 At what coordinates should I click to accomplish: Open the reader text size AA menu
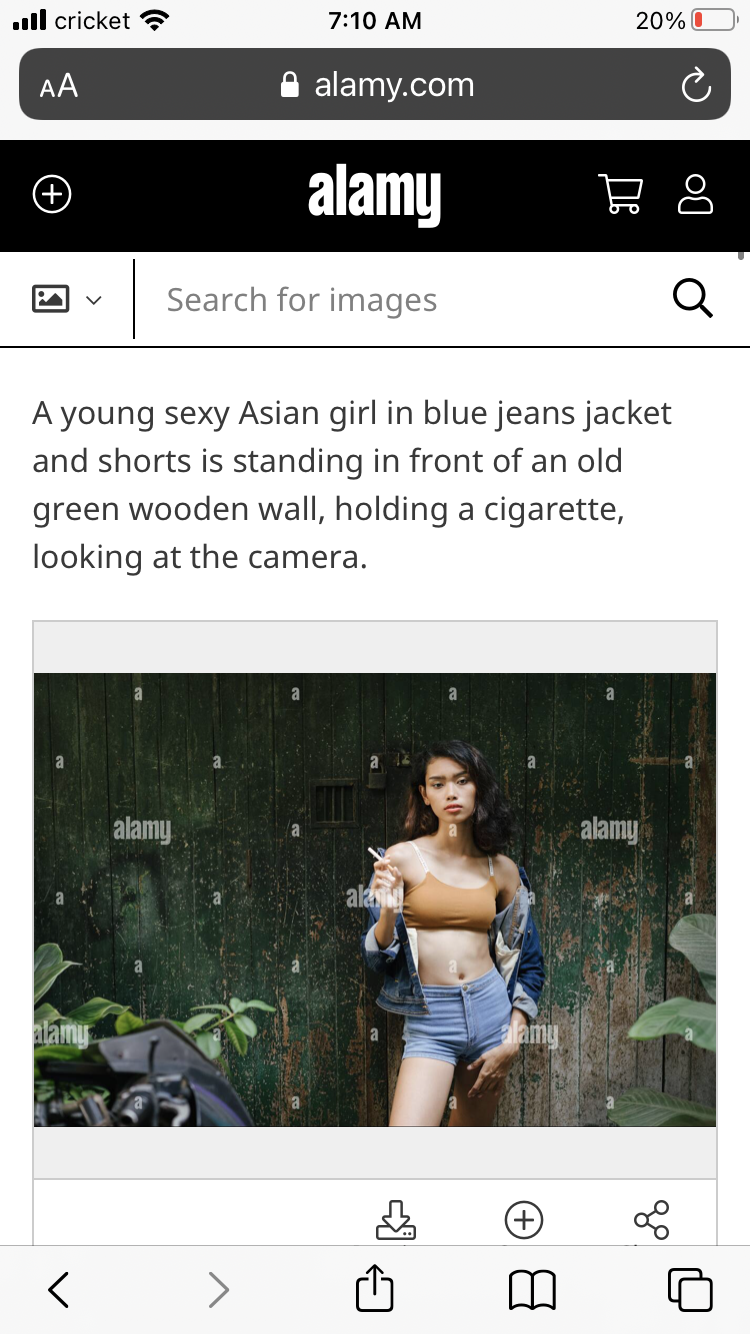(x=59, y=86)
